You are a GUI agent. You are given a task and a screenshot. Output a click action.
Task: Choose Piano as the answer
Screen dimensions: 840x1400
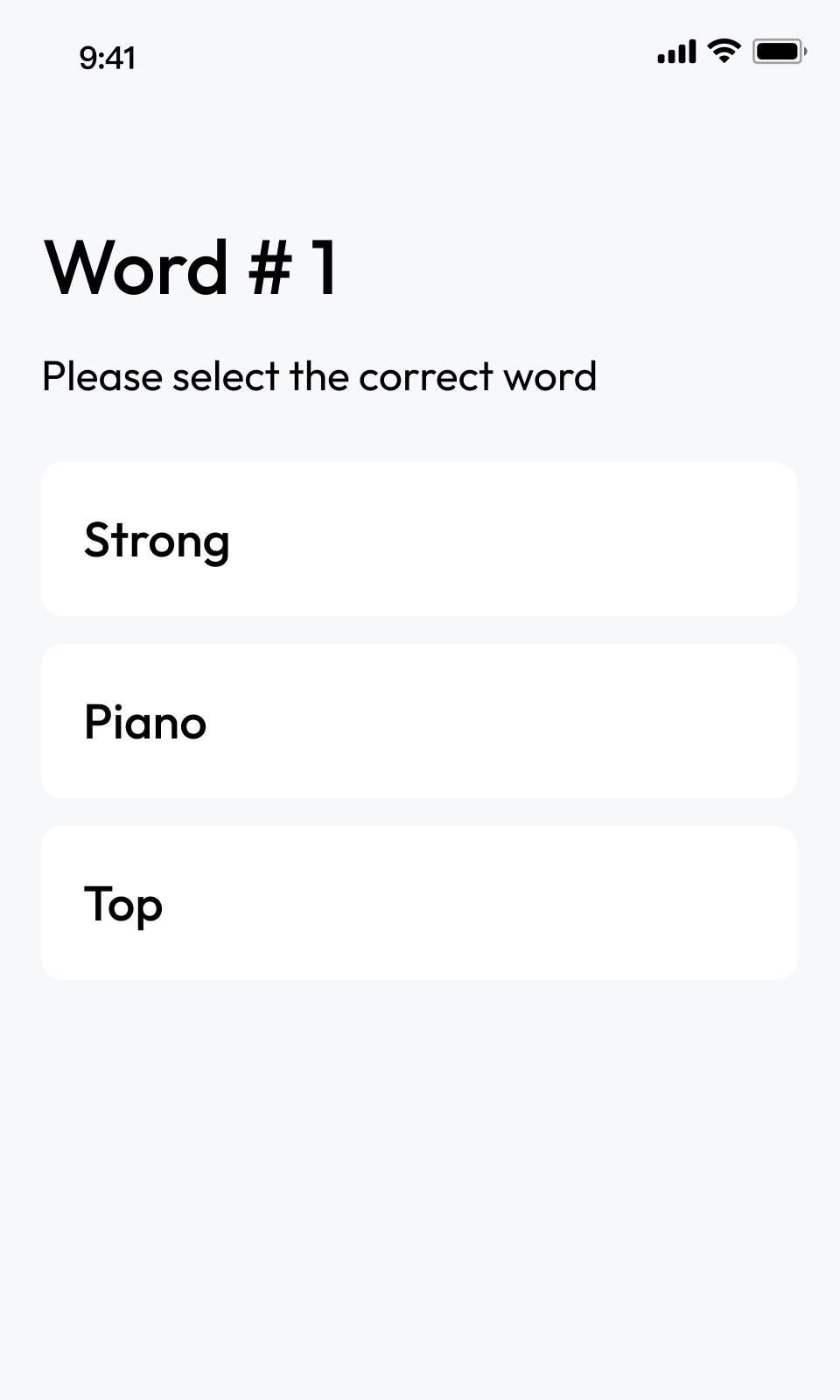(418, 721)
